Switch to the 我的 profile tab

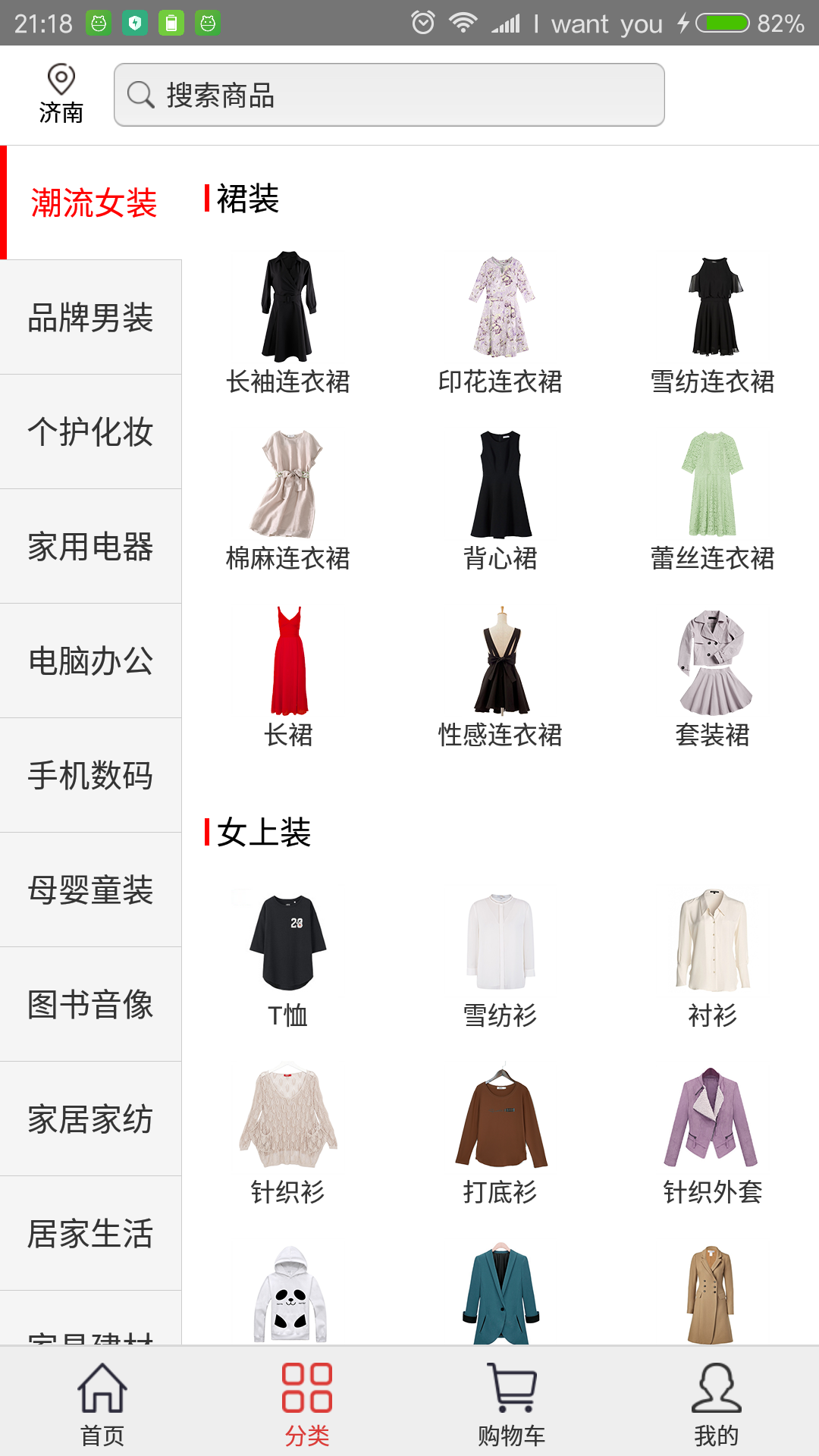[x=717, y=1404]
